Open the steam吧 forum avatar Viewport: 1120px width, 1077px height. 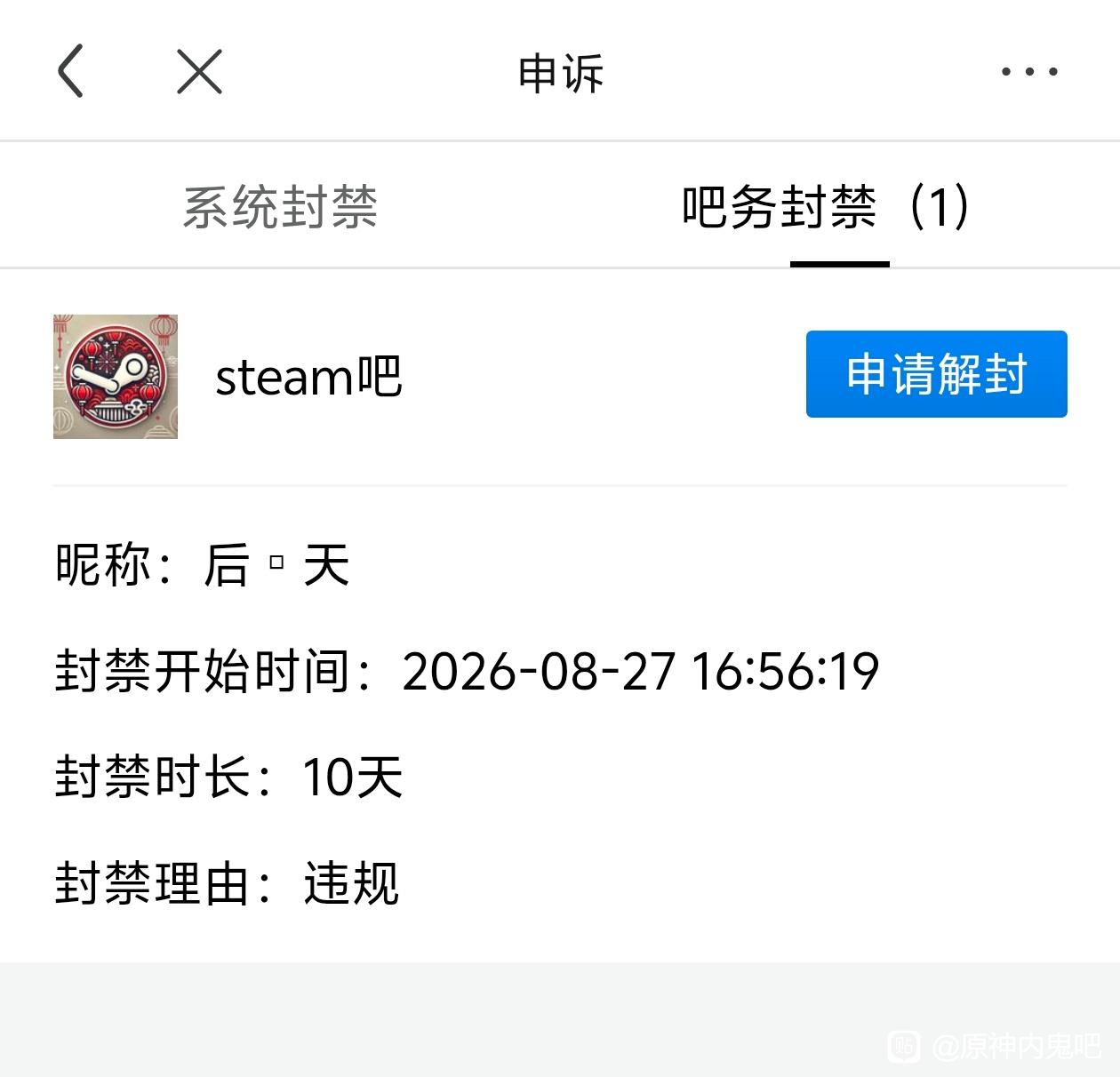[x=116, y=376]
